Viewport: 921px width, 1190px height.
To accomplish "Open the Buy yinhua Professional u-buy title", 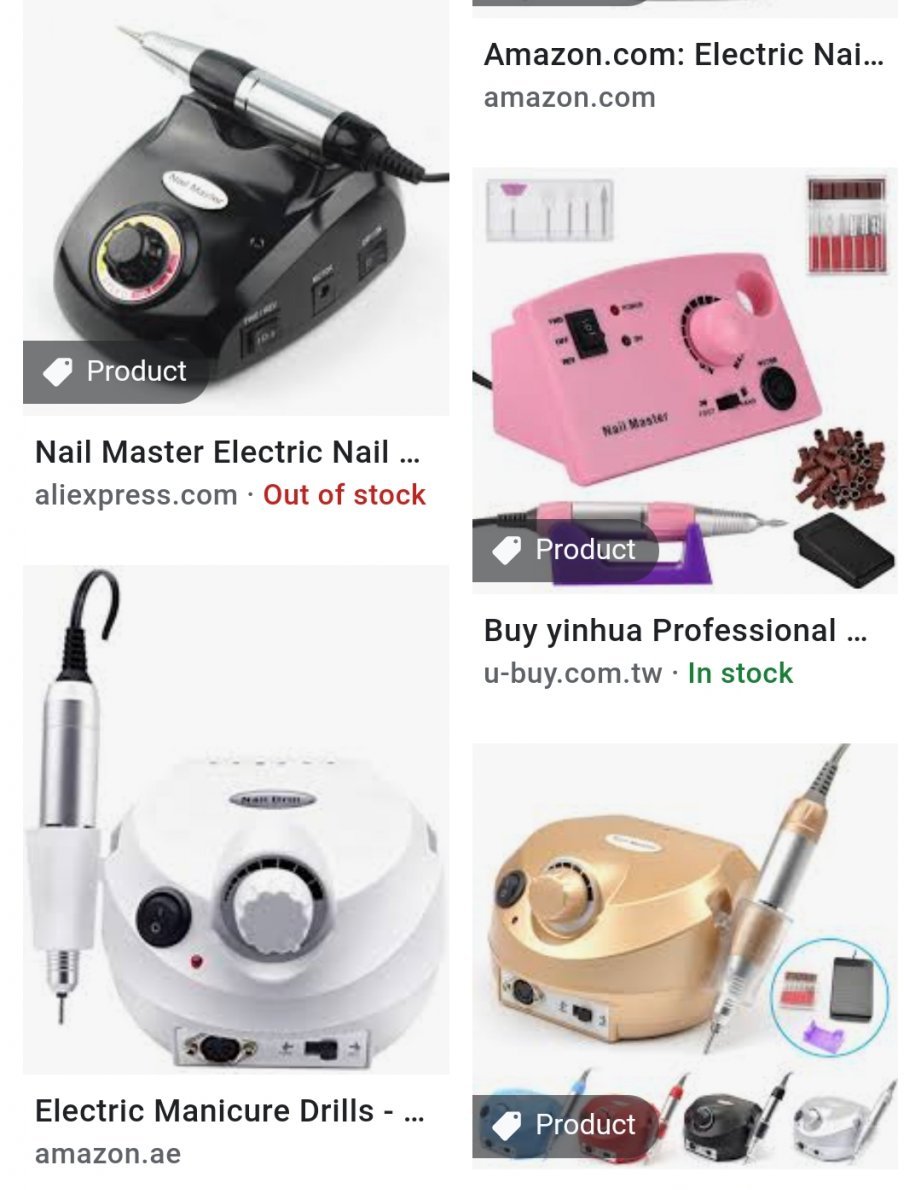I will 675,631.
